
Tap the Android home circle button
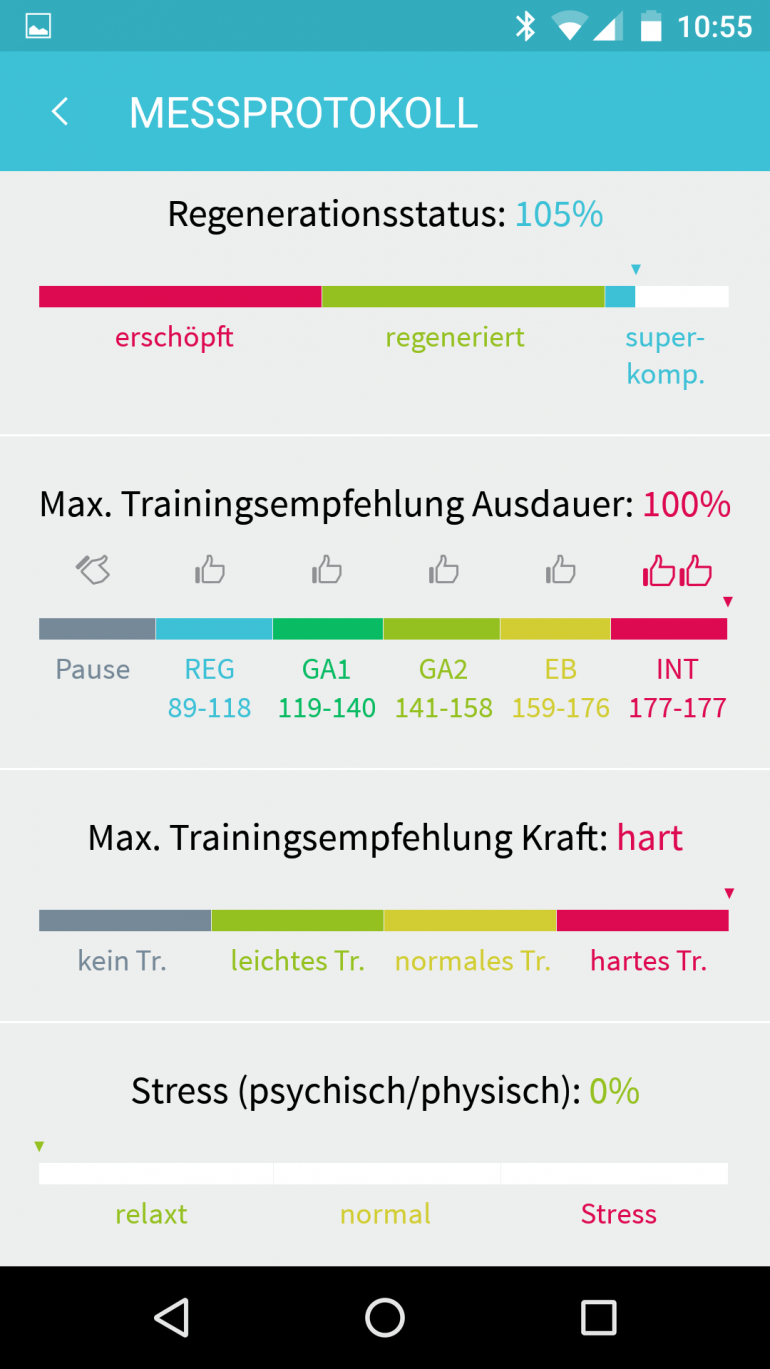tap(384, 1317)
